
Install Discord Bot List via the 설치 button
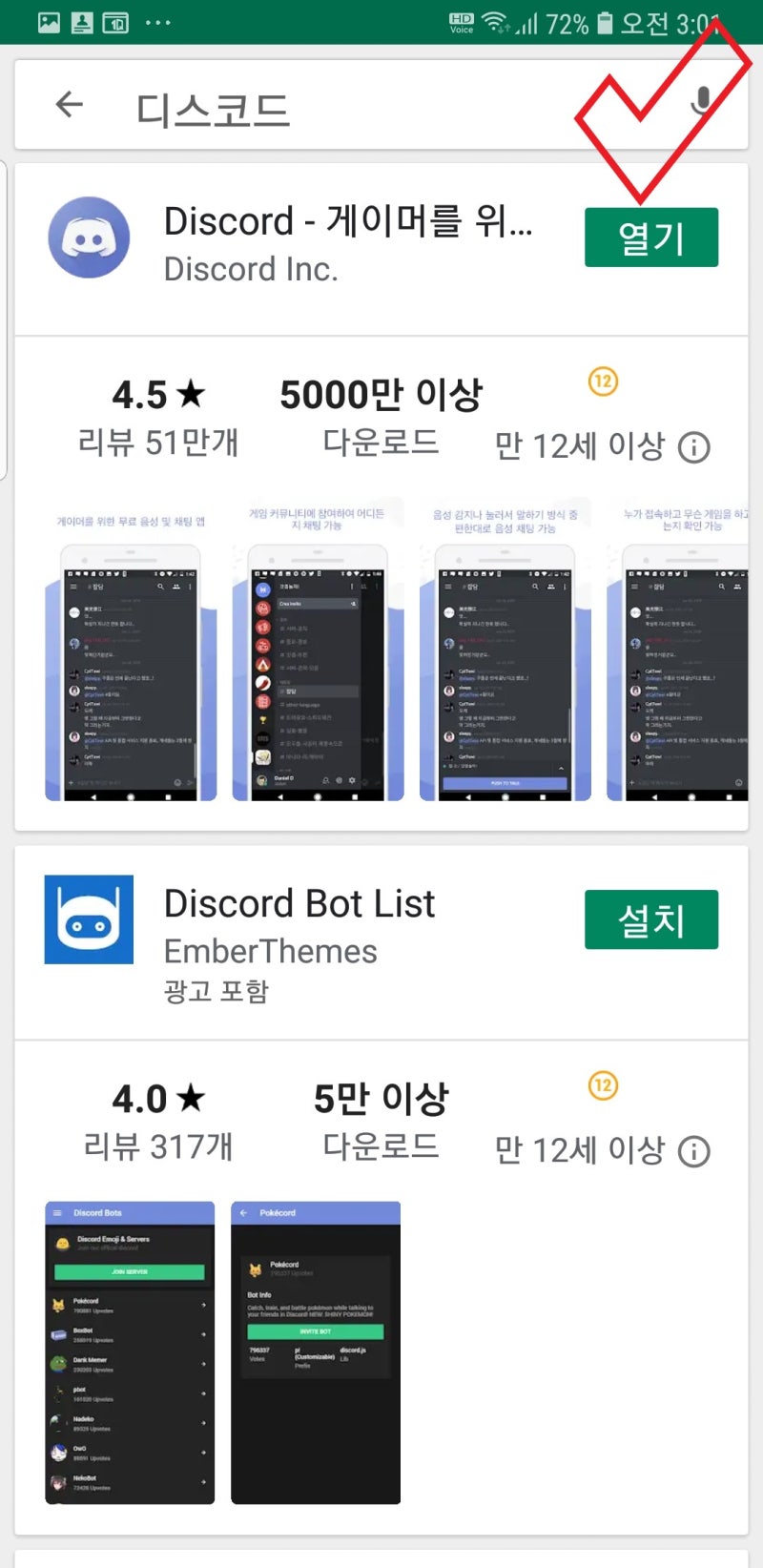tap(651, 919)
